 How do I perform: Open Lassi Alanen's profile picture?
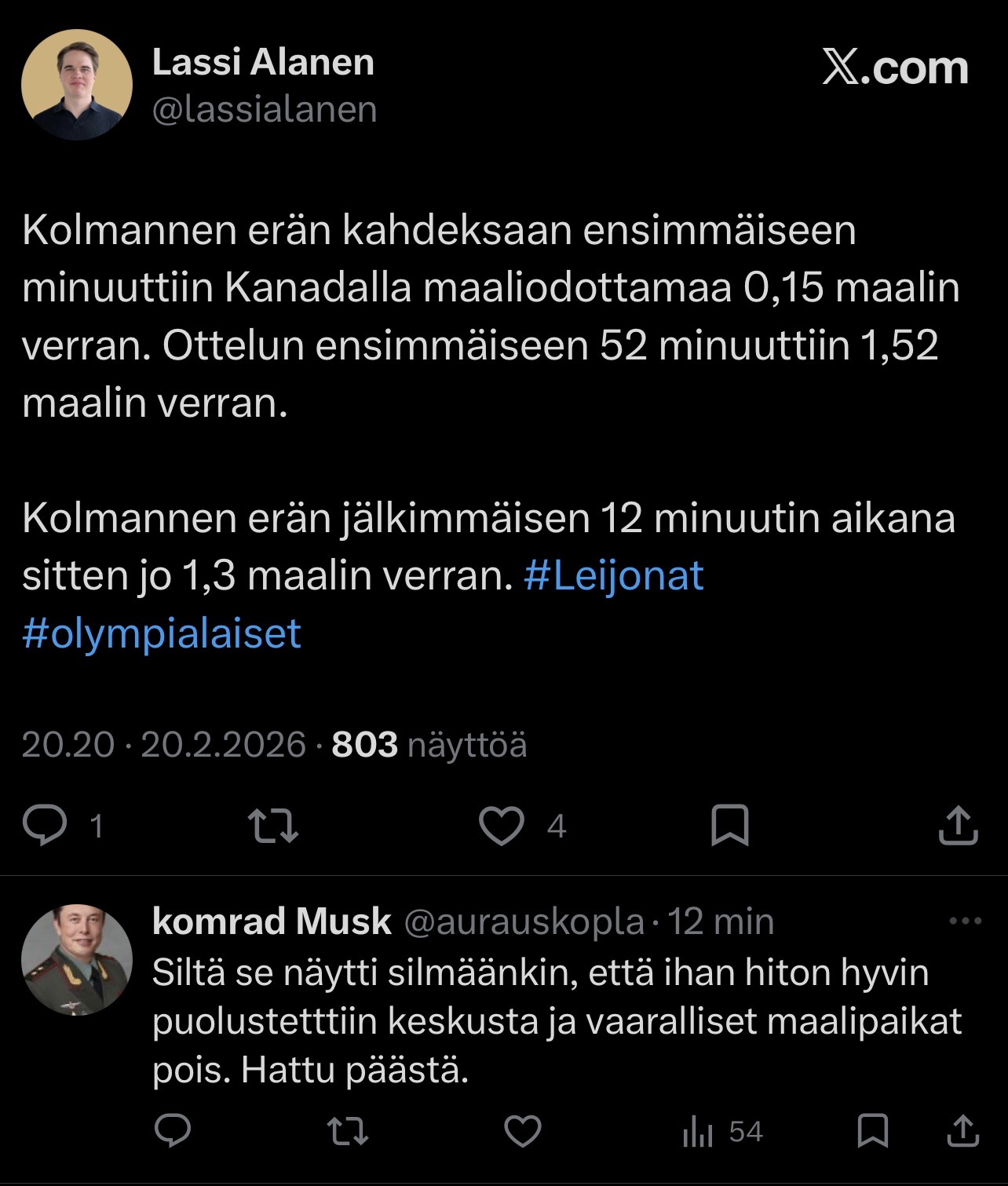tap(76, 85)
